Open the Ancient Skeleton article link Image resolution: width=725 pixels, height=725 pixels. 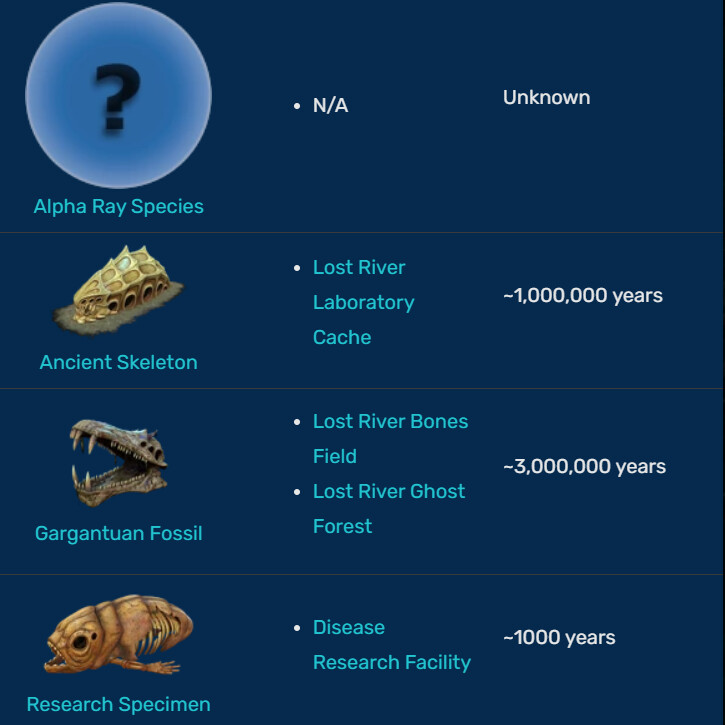coord(118,363)
